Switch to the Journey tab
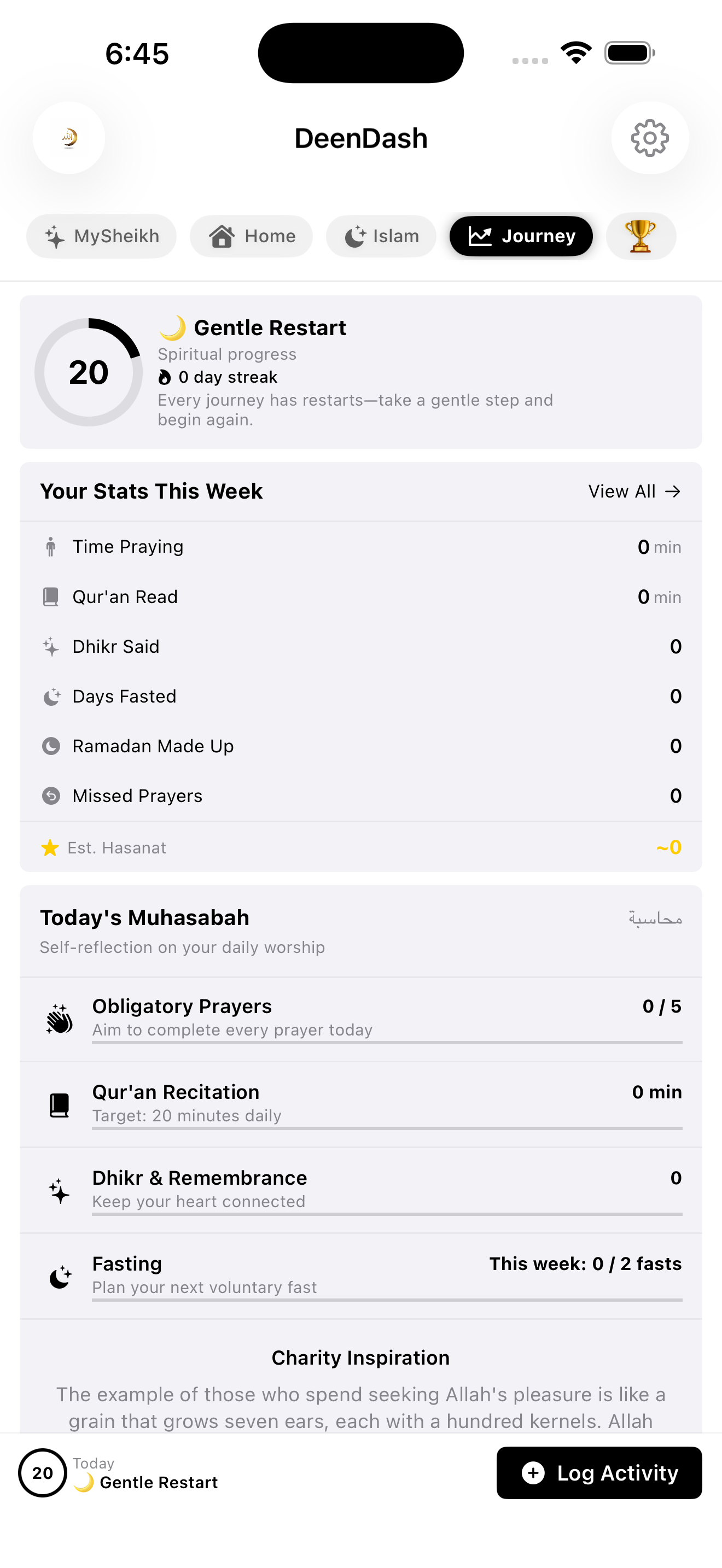This screenshot has height=1568, width=722. [x=521, y=236]
